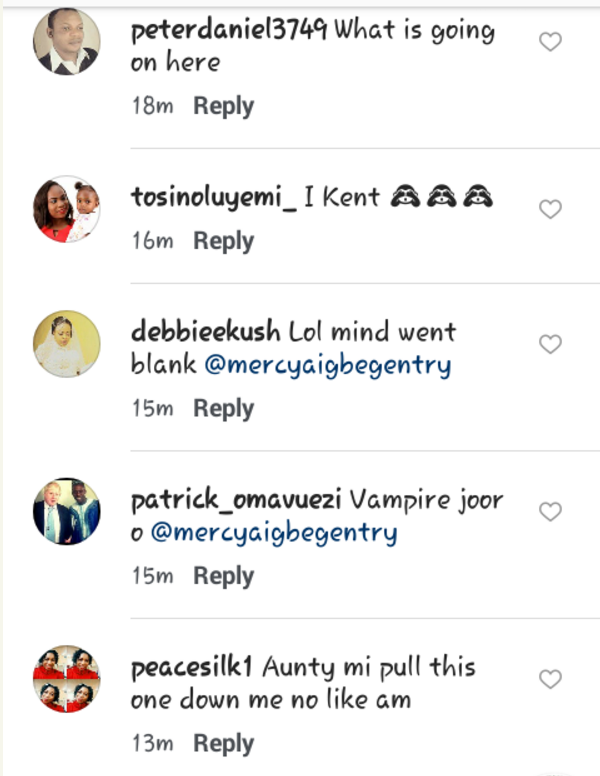Reply to tosinoluyemi_'s comment
Image resolution: width=600 pixels, height=776 pixels.
pos(223,241)
